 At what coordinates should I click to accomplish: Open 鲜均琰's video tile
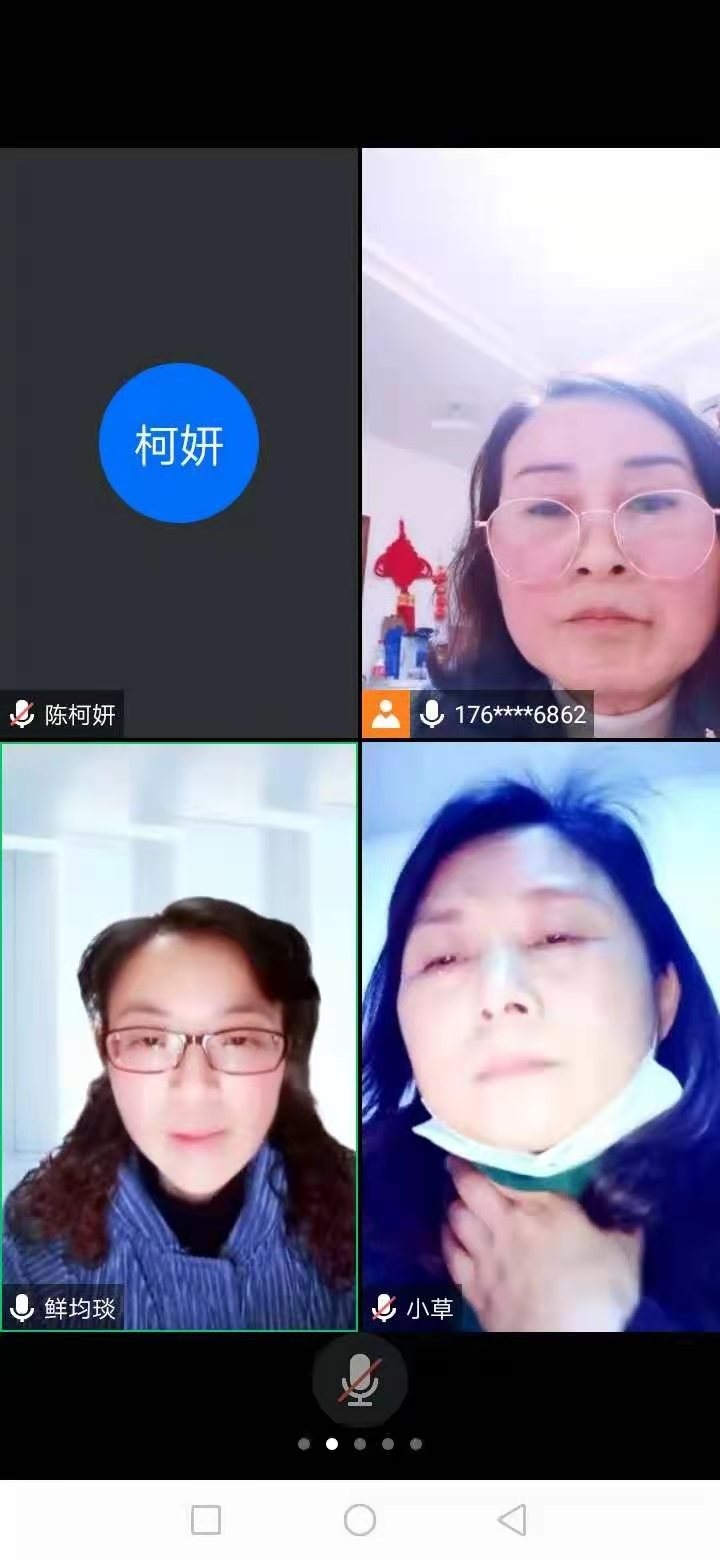(x=179, y=1036)
